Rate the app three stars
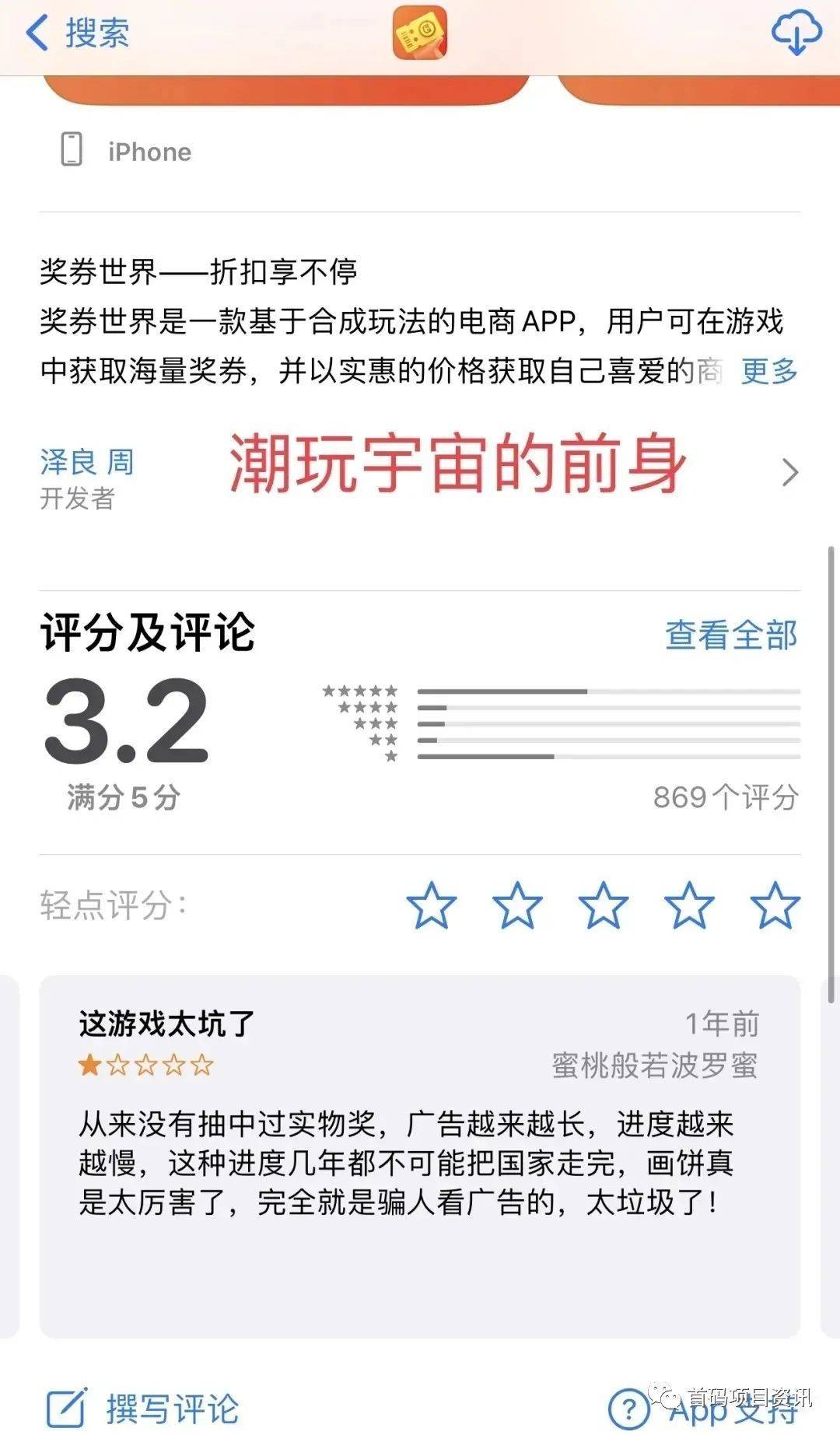Image resolution: width=840 pixels, height=1435 pixels. pyautogui.click(x=603, y=905)
